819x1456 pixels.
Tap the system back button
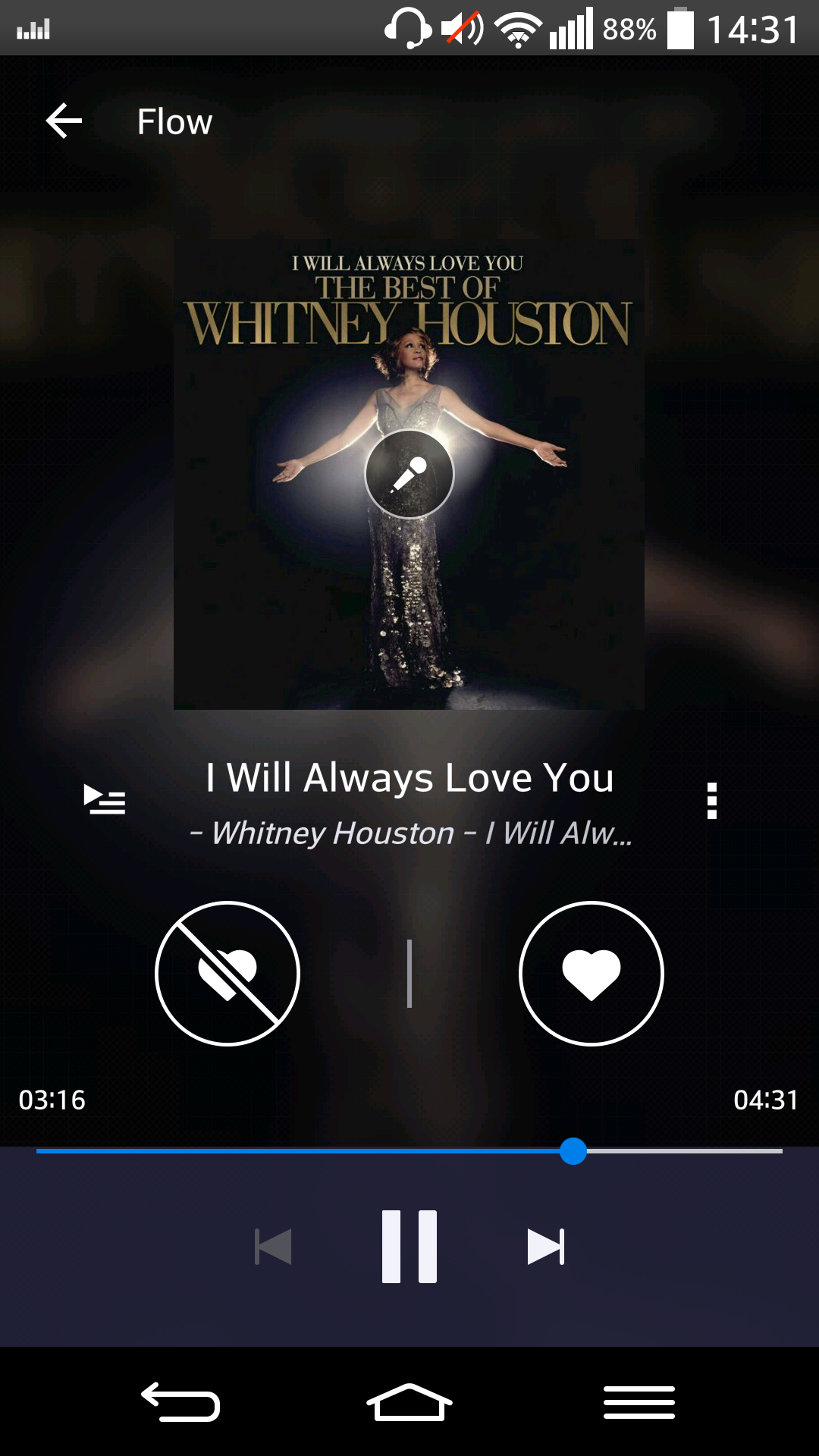click(x=180, y=1403)
